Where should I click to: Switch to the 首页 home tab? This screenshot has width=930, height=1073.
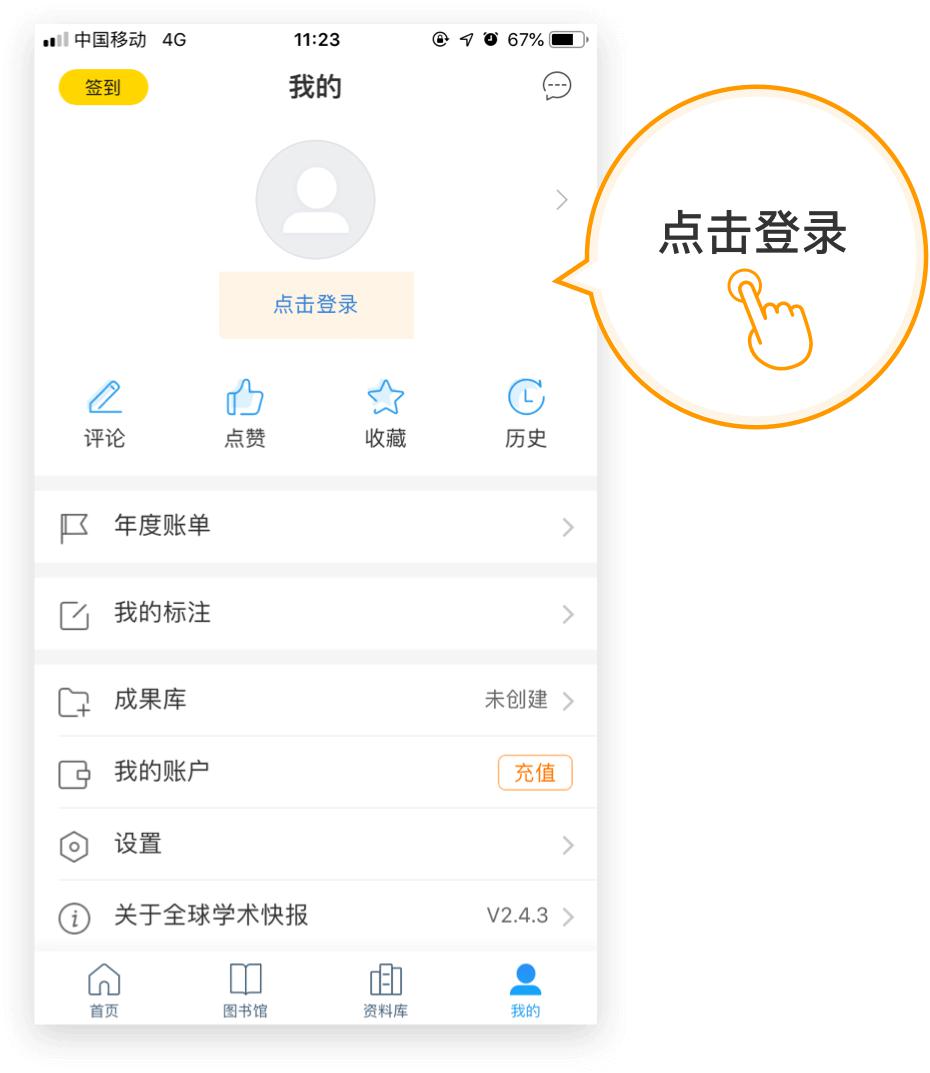pos(104,989)
